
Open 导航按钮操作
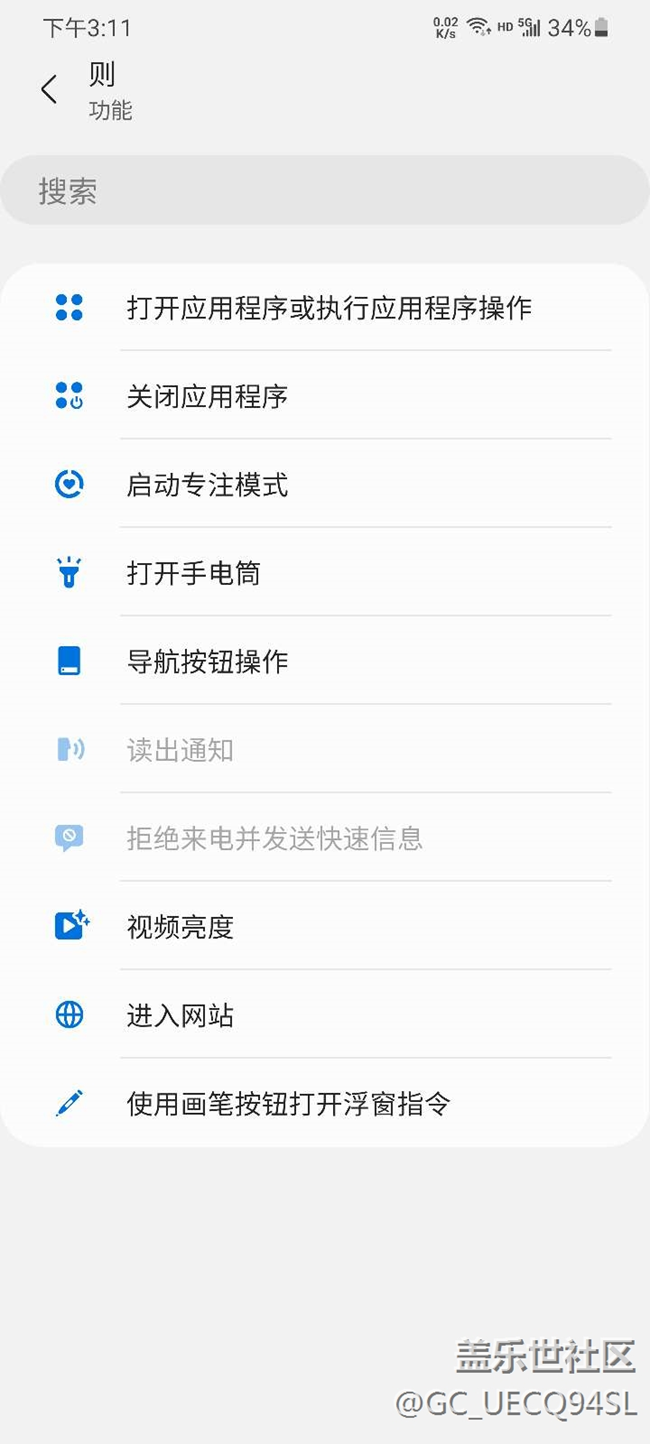(325, 661)
